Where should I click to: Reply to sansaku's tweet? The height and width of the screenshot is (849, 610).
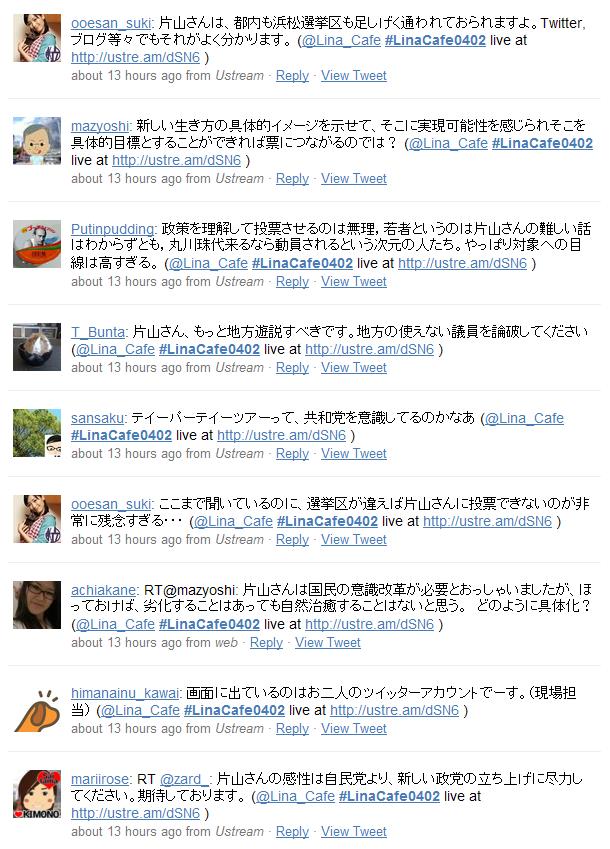tap(292, 453)
